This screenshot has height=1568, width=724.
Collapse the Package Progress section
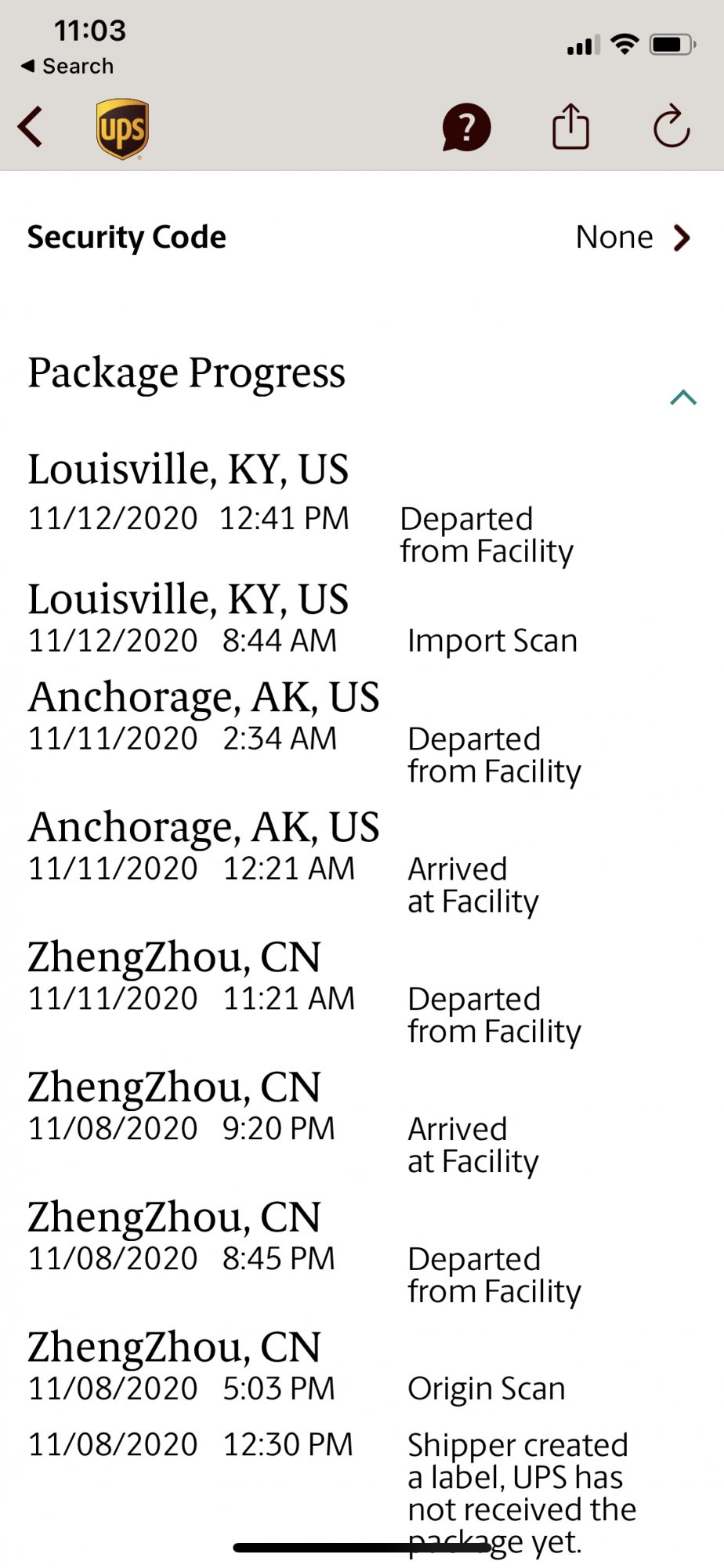(x=683, y=397)
